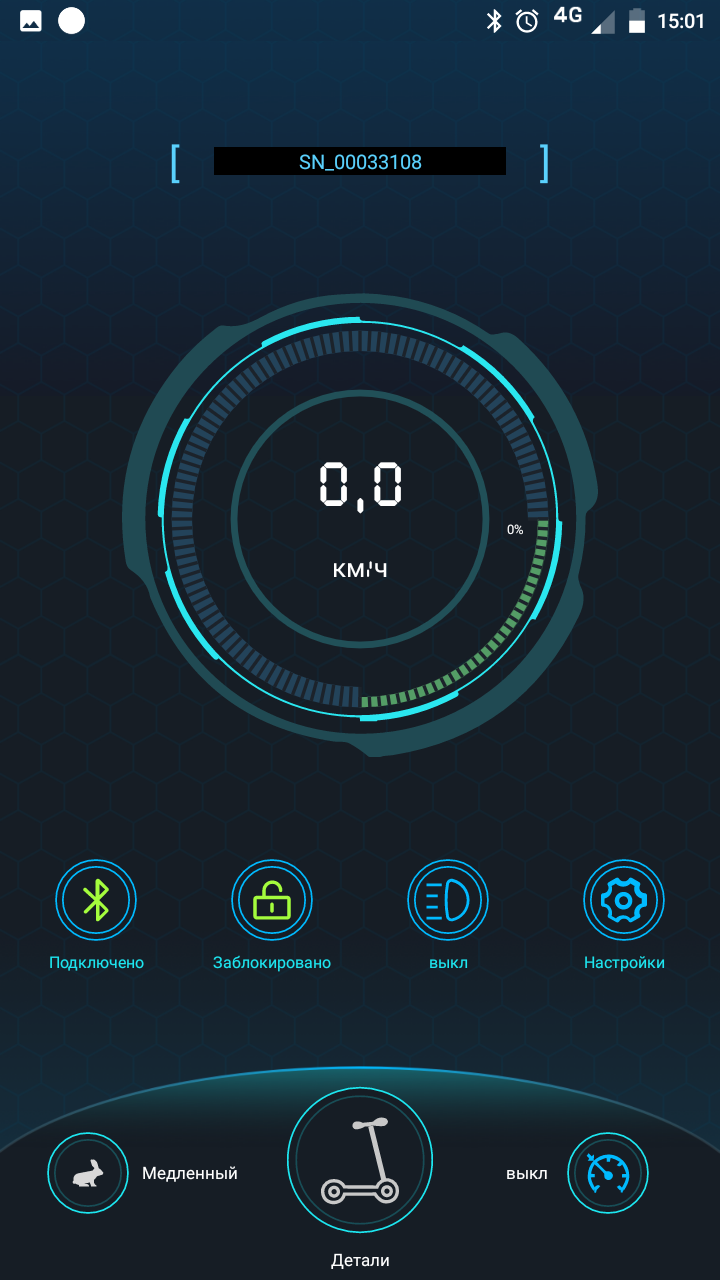This screenshot has width=720, height=1280.
Task: Tap the device name SN_00033108
Action: pos(360,162)
